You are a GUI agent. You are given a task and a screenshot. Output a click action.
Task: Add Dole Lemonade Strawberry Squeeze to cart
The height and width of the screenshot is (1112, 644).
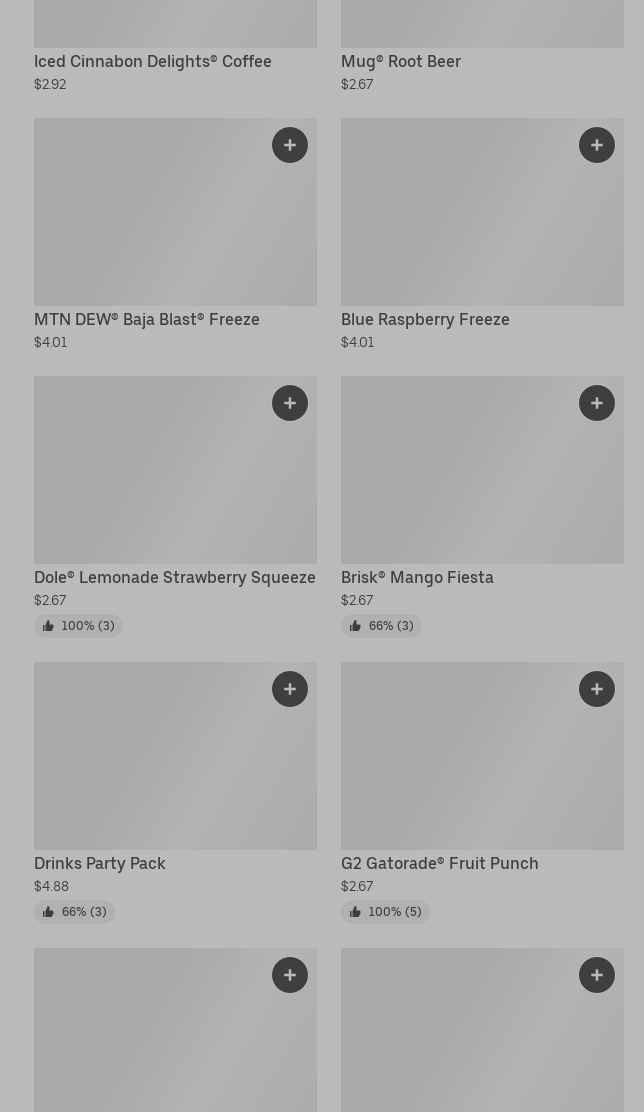click(290, 403)
